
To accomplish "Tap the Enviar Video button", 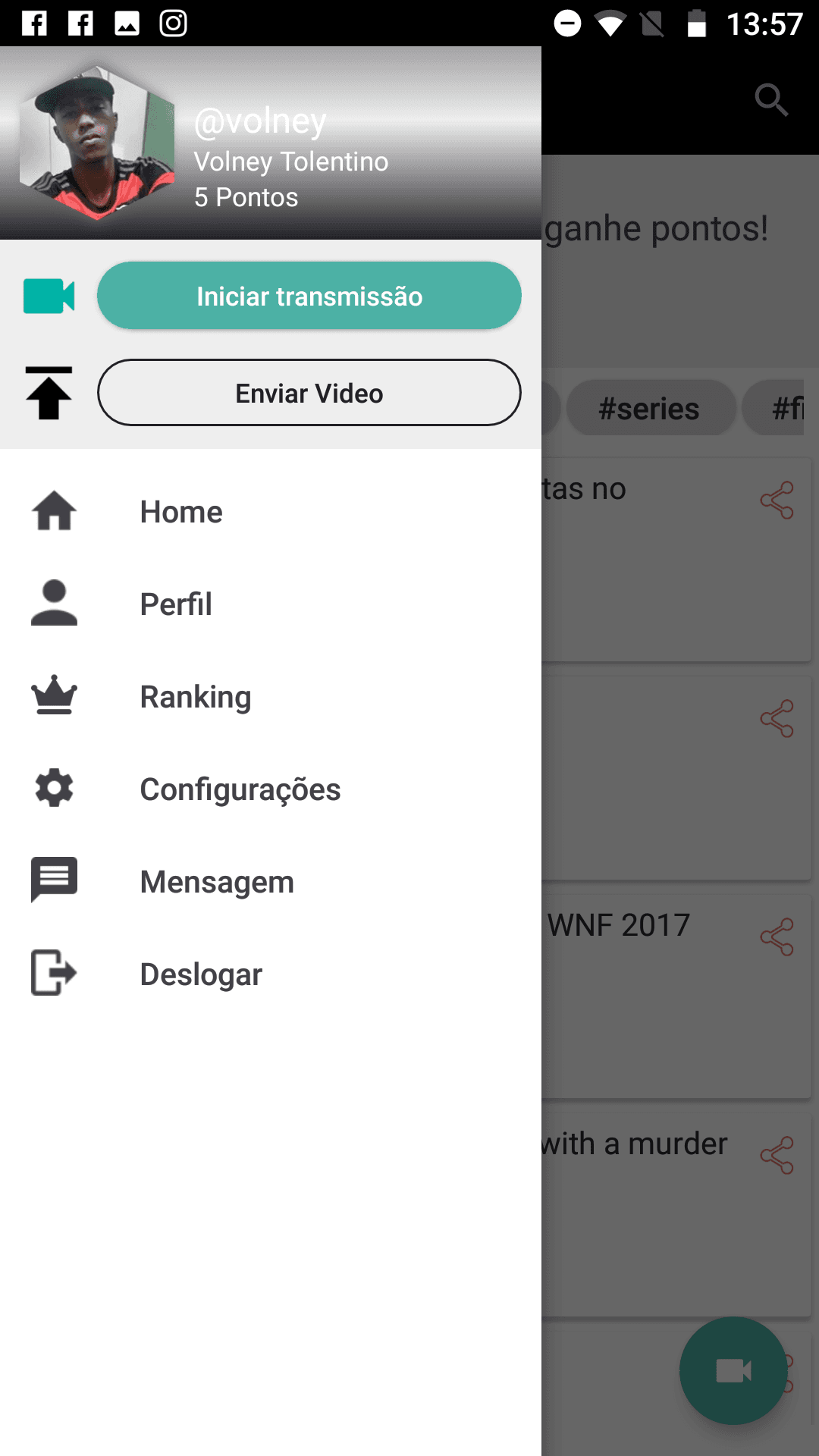I will coord(309,393).
